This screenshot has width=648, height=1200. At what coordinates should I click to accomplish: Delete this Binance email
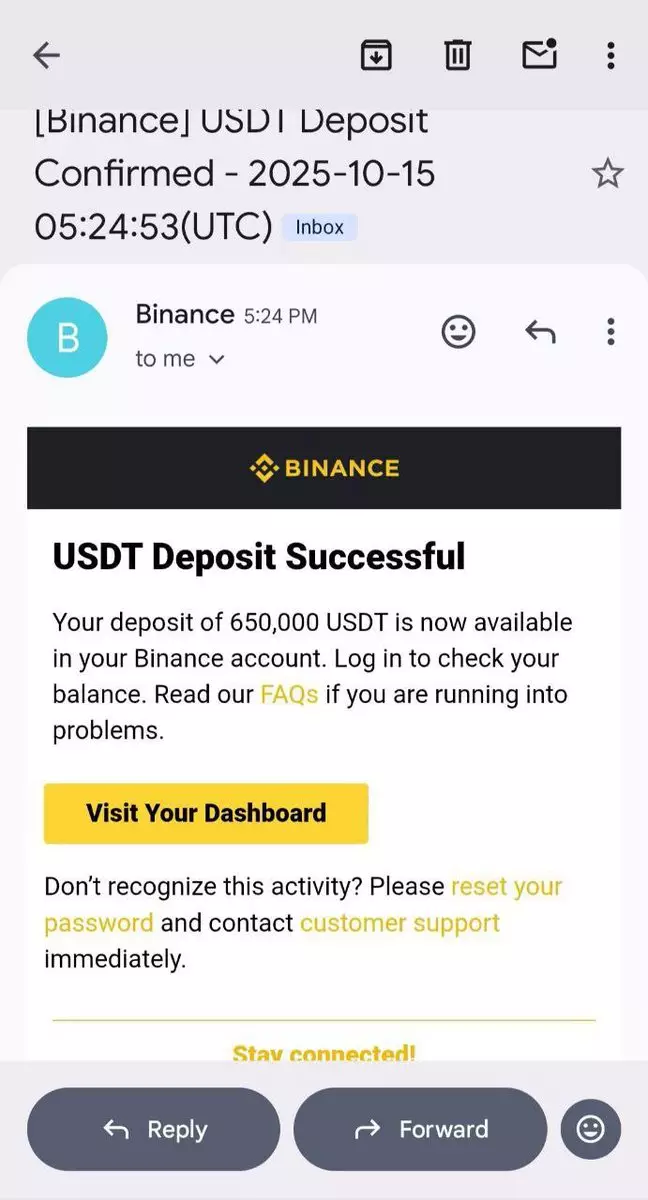457,56
